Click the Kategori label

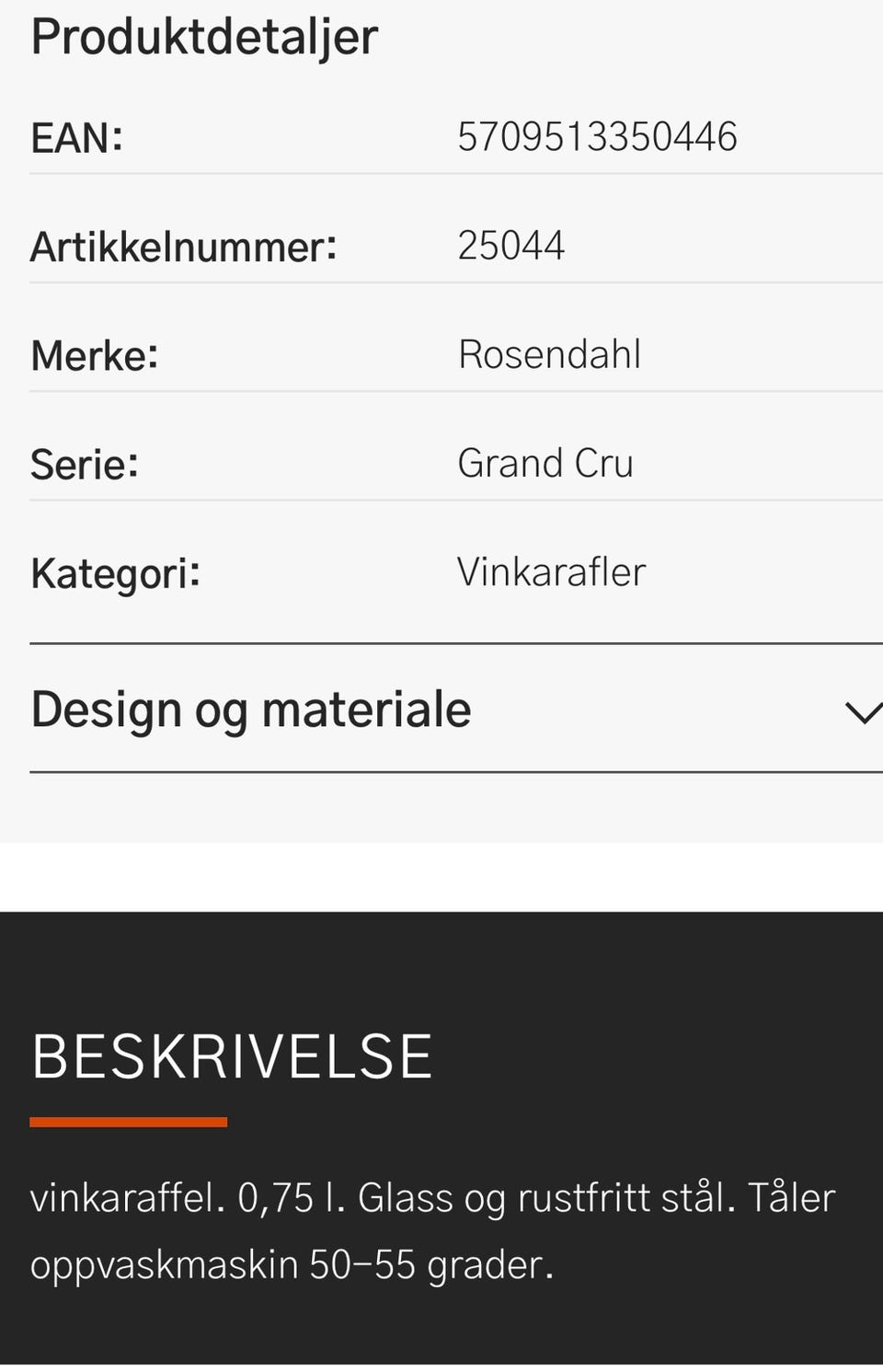116,572
